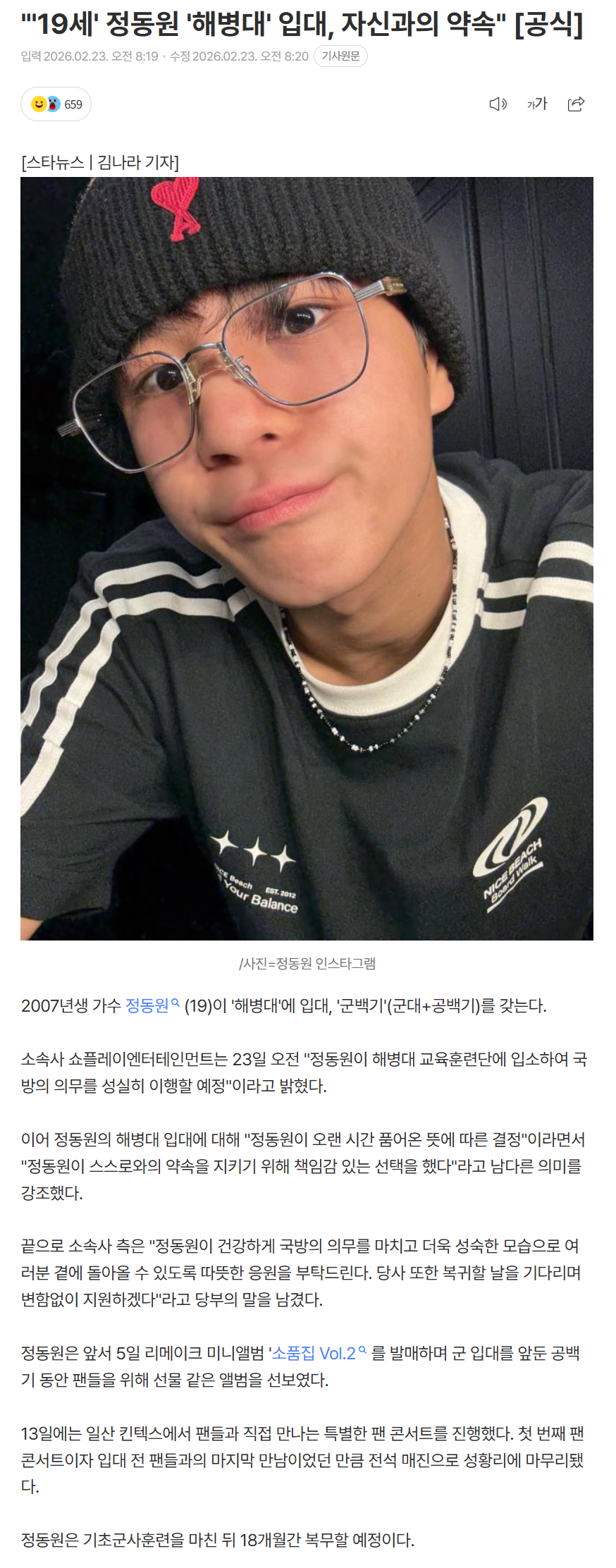Open the 기사원문 original article button
Image resolution: width=616 pixels, height=1568 pixels.
pos(340,56)
